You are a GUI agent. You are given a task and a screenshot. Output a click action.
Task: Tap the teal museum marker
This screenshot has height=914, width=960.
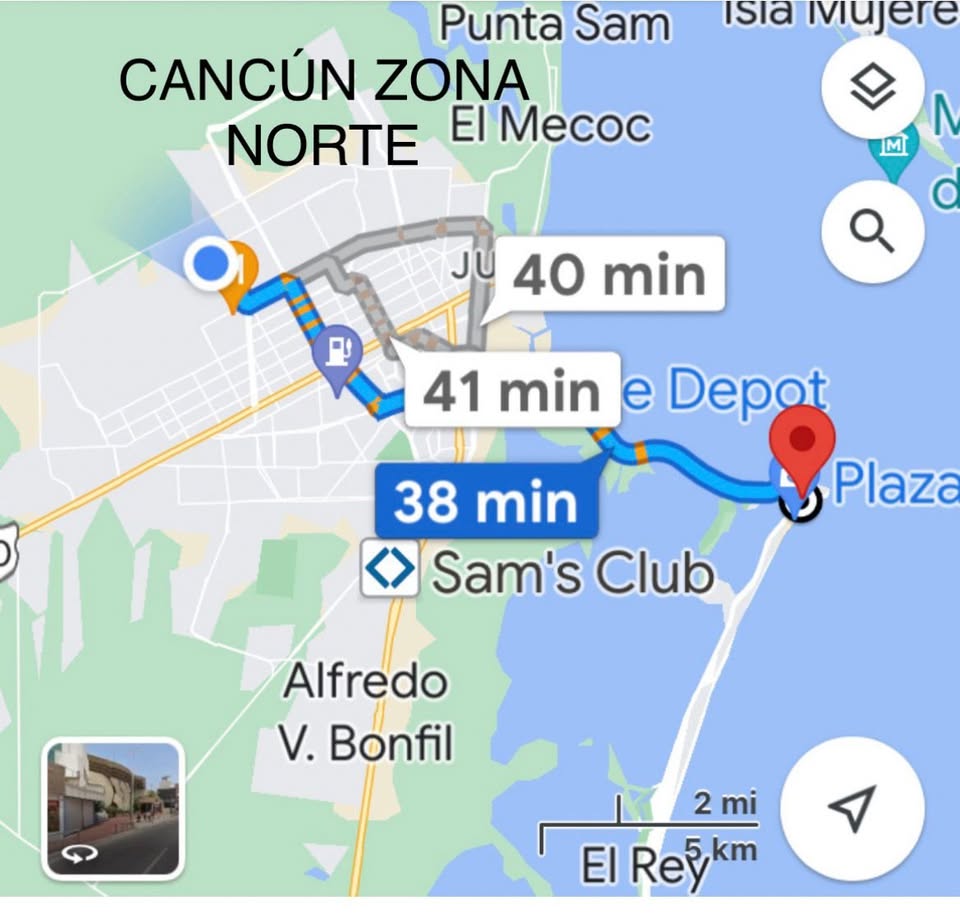[x=894, y=149]
